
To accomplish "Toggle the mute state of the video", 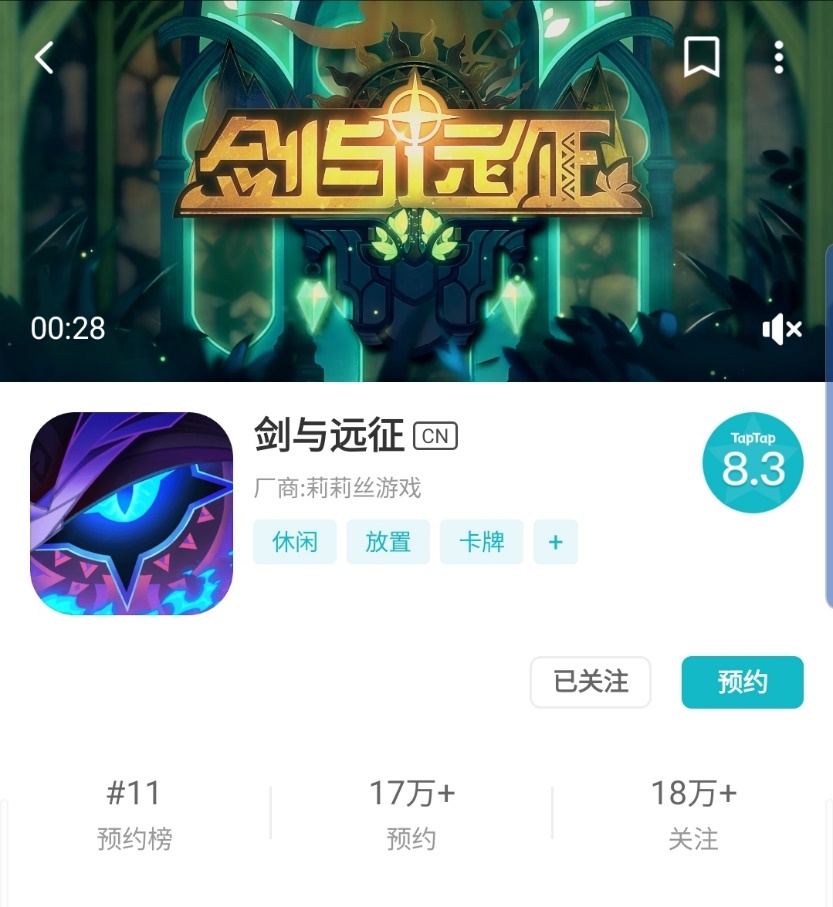I will click(x=783, y=328).
